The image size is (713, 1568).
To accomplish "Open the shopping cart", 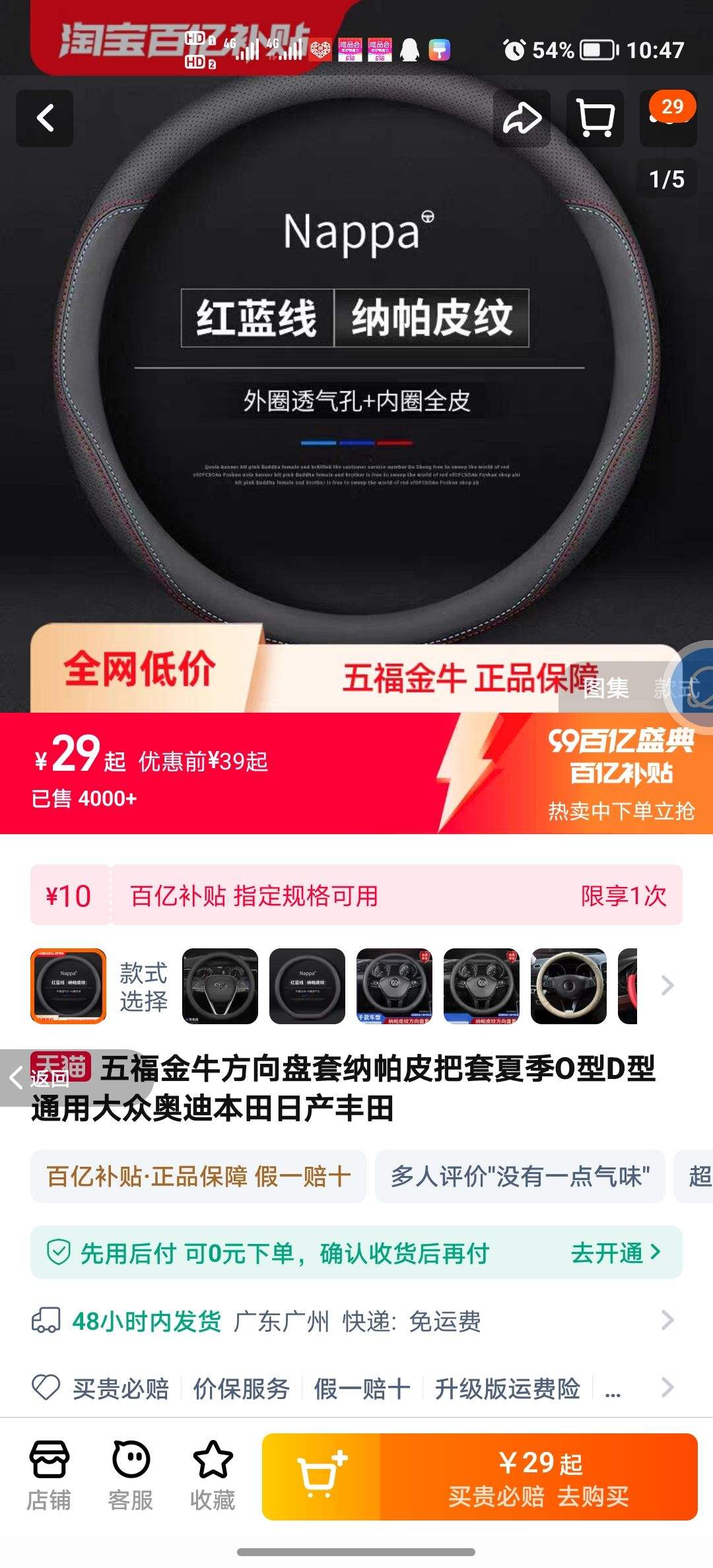I will [x=595, y=119].
